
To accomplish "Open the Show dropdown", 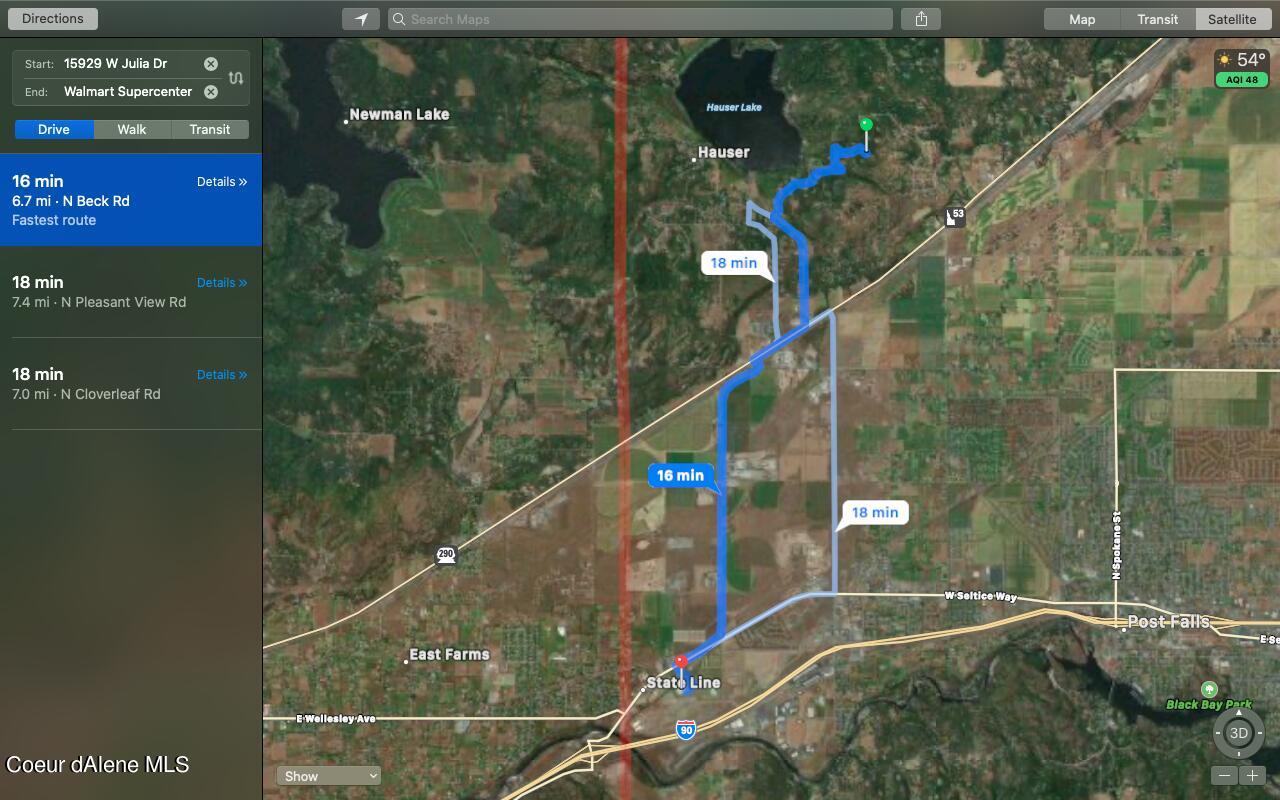I will (x=329, y=776).
